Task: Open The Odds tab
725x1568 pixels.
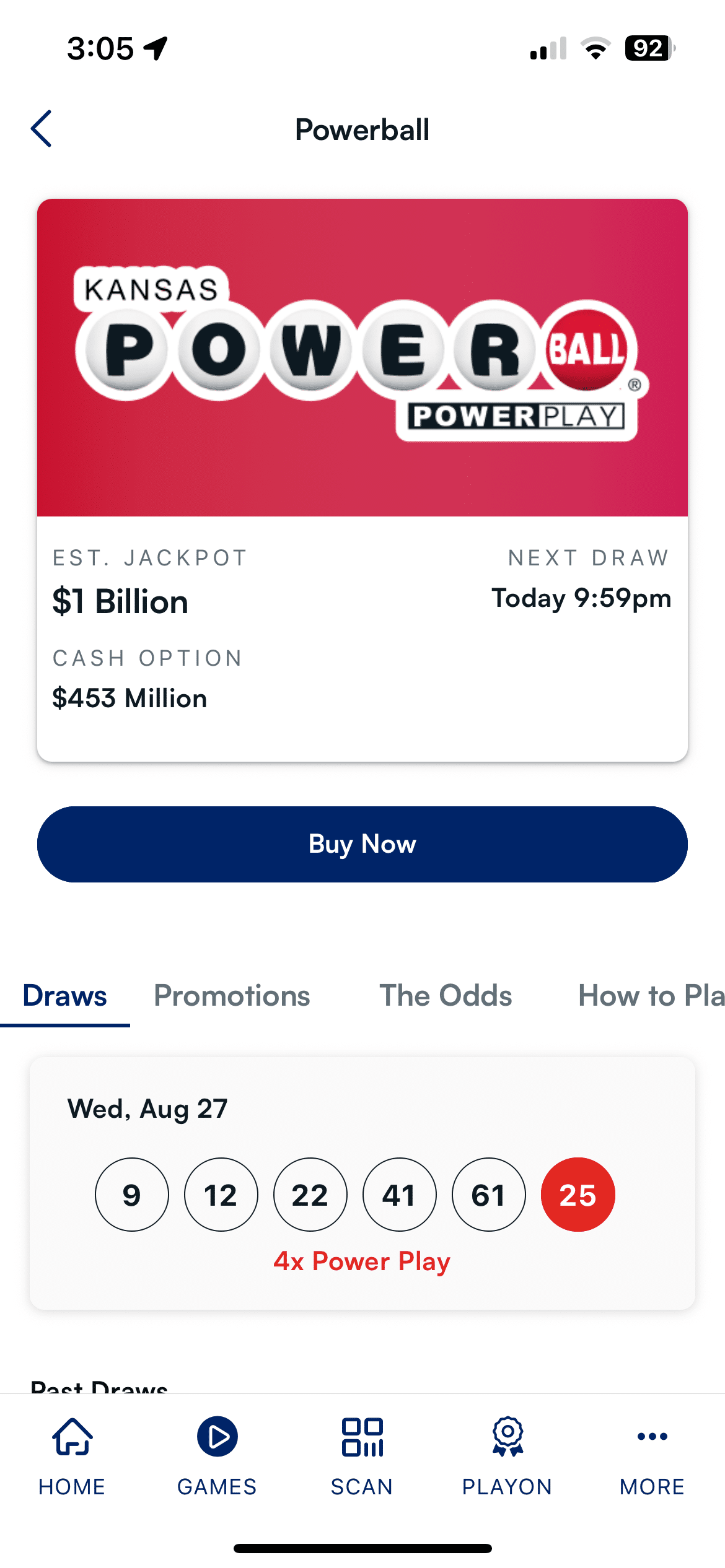Action: coord(446,996)
